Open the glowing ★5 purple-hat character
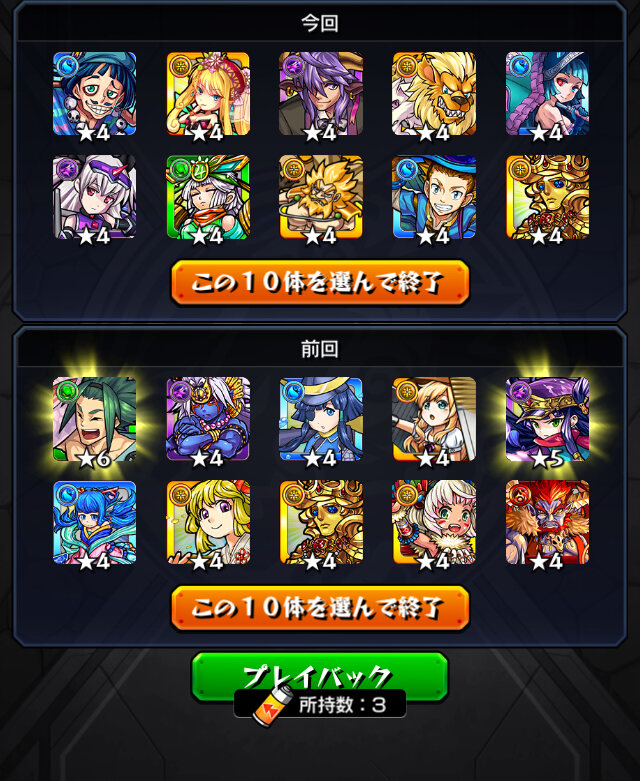 [x=547, y=419]
